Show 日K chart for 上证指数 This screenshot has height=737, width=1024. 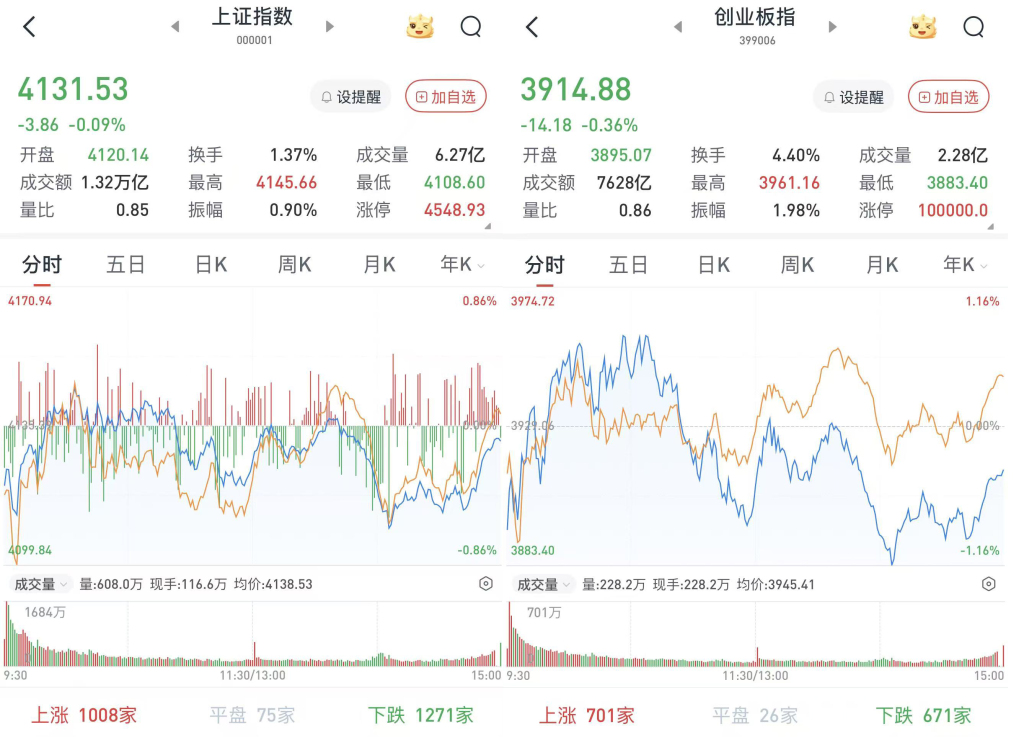(x=211, y=264)
